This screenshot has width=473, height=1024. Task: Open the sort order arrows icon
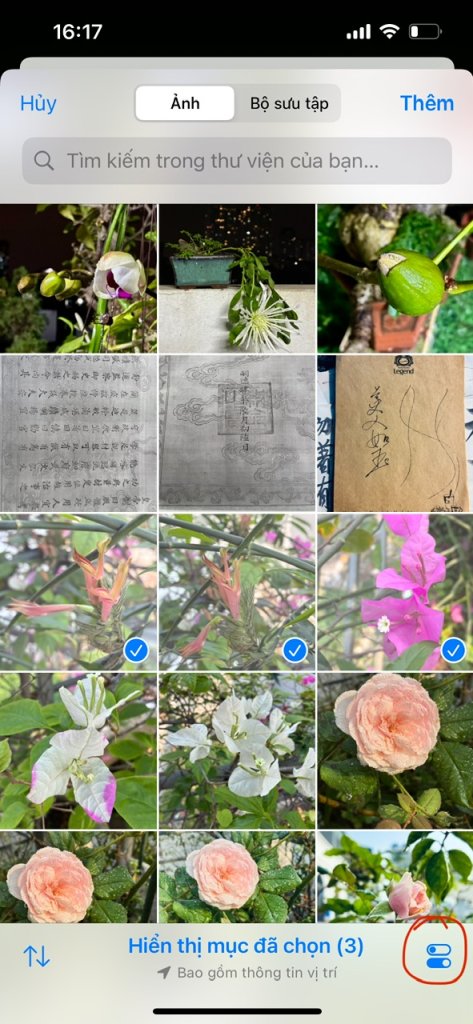[x=37, y=956]
